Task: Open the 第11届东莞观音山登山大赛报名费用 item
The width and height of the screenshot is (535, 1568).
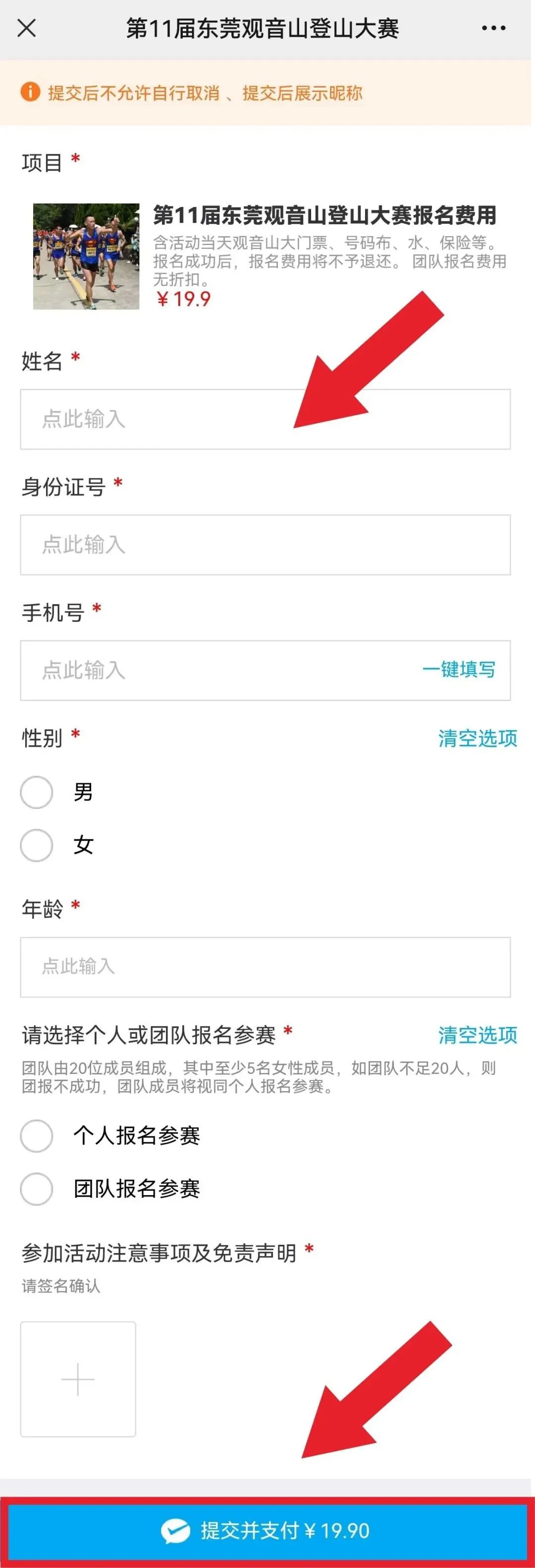Action: pos(324,215)
